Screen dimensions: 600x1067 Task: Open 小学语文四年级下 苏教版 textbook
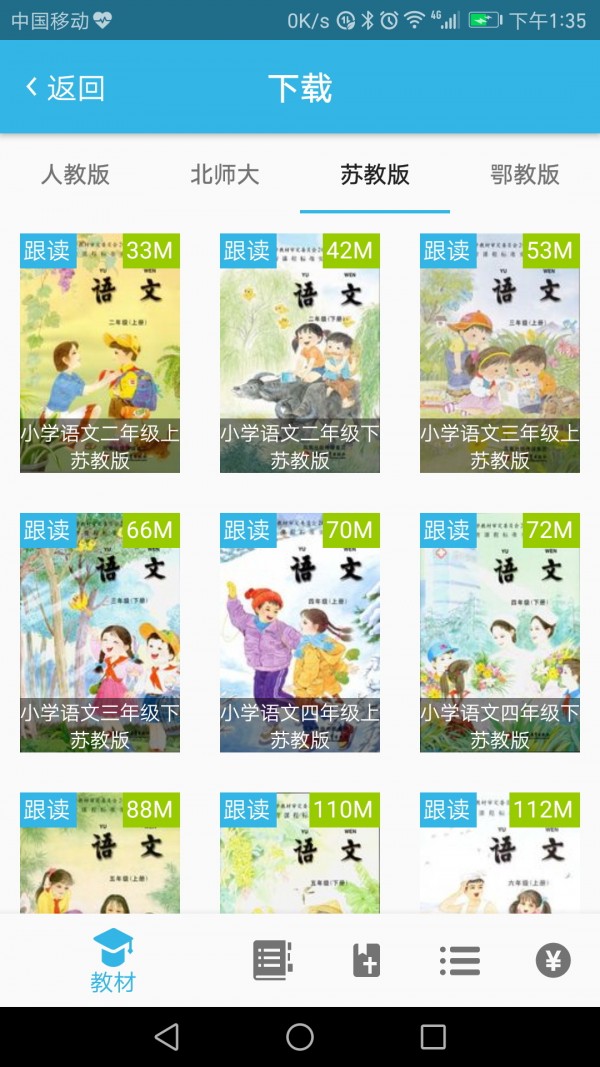pos(500,633)
